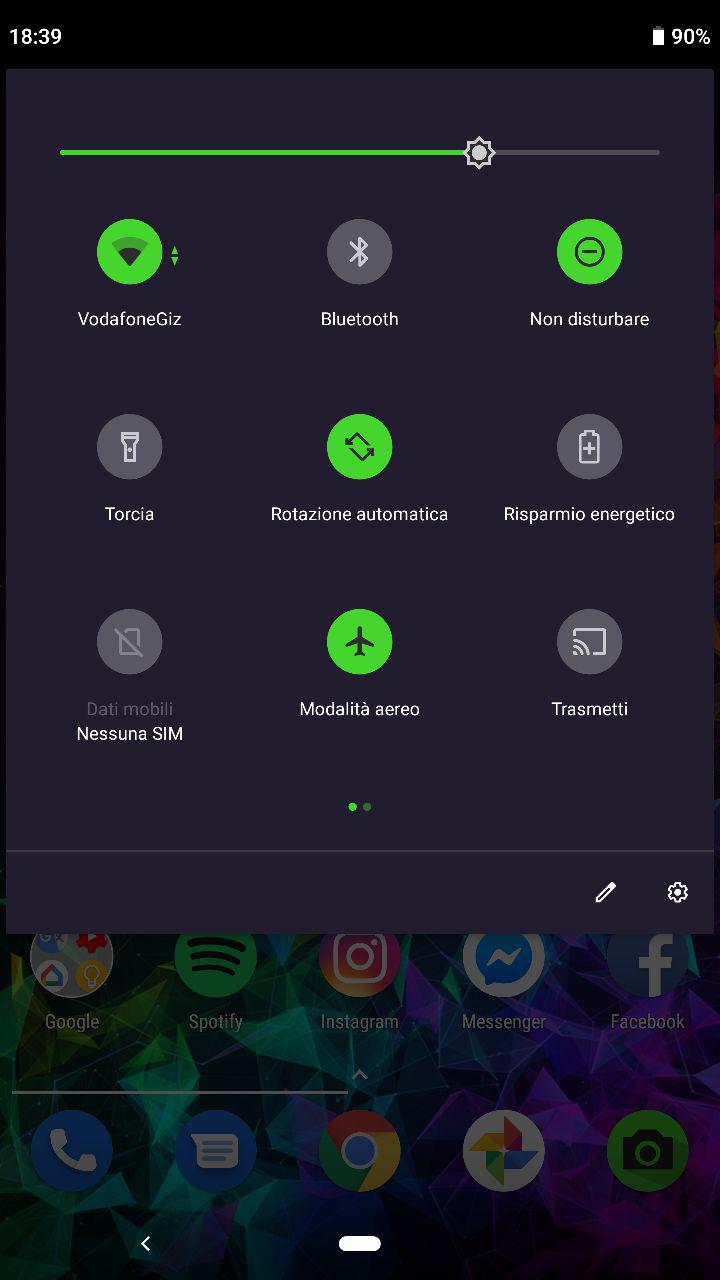720x1280 pixels.
Task: Disable Non disturbare mode
Action: coord(589,251)
